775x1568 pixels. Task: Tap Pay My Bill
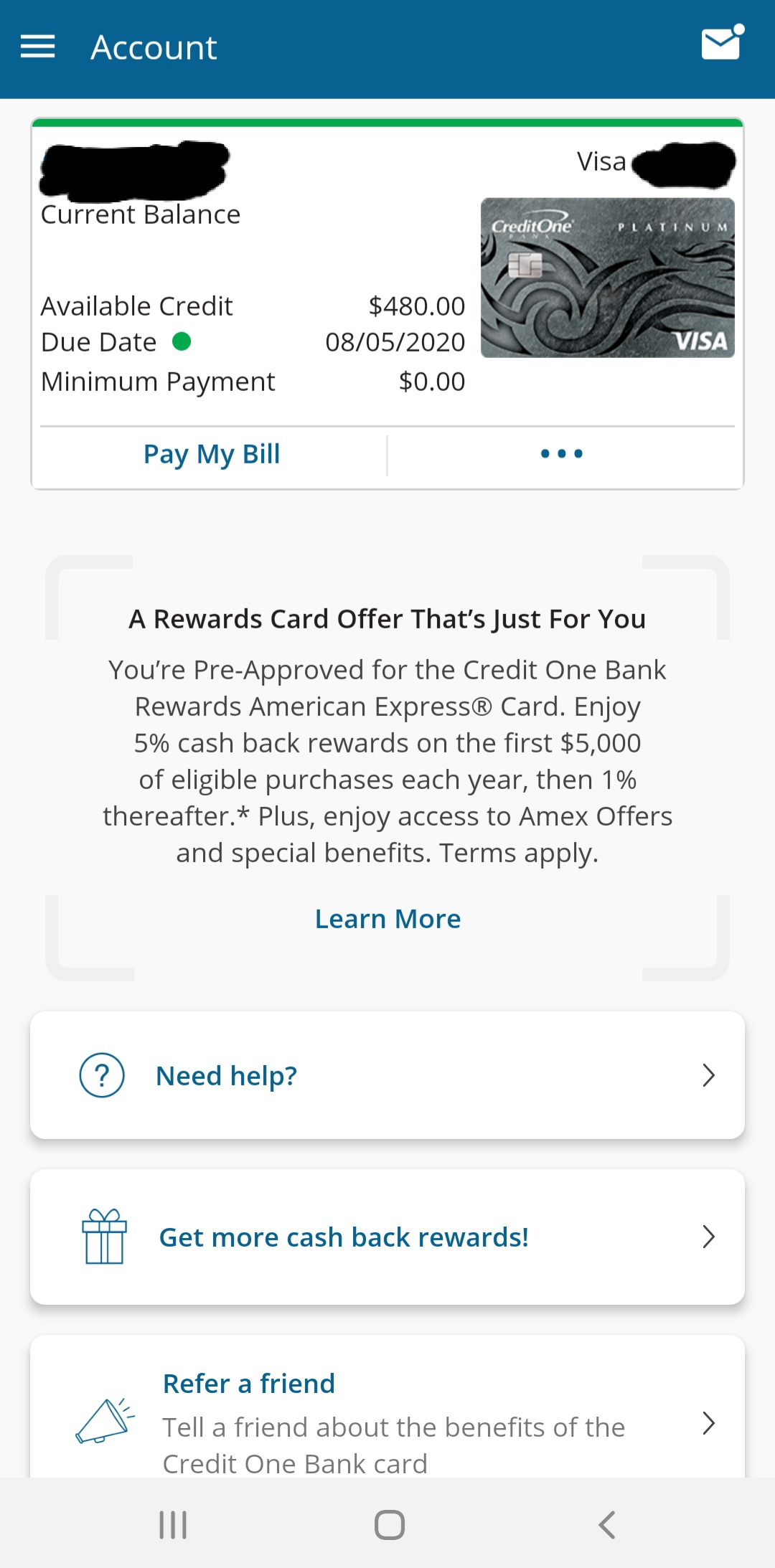(x=212, y=454)
